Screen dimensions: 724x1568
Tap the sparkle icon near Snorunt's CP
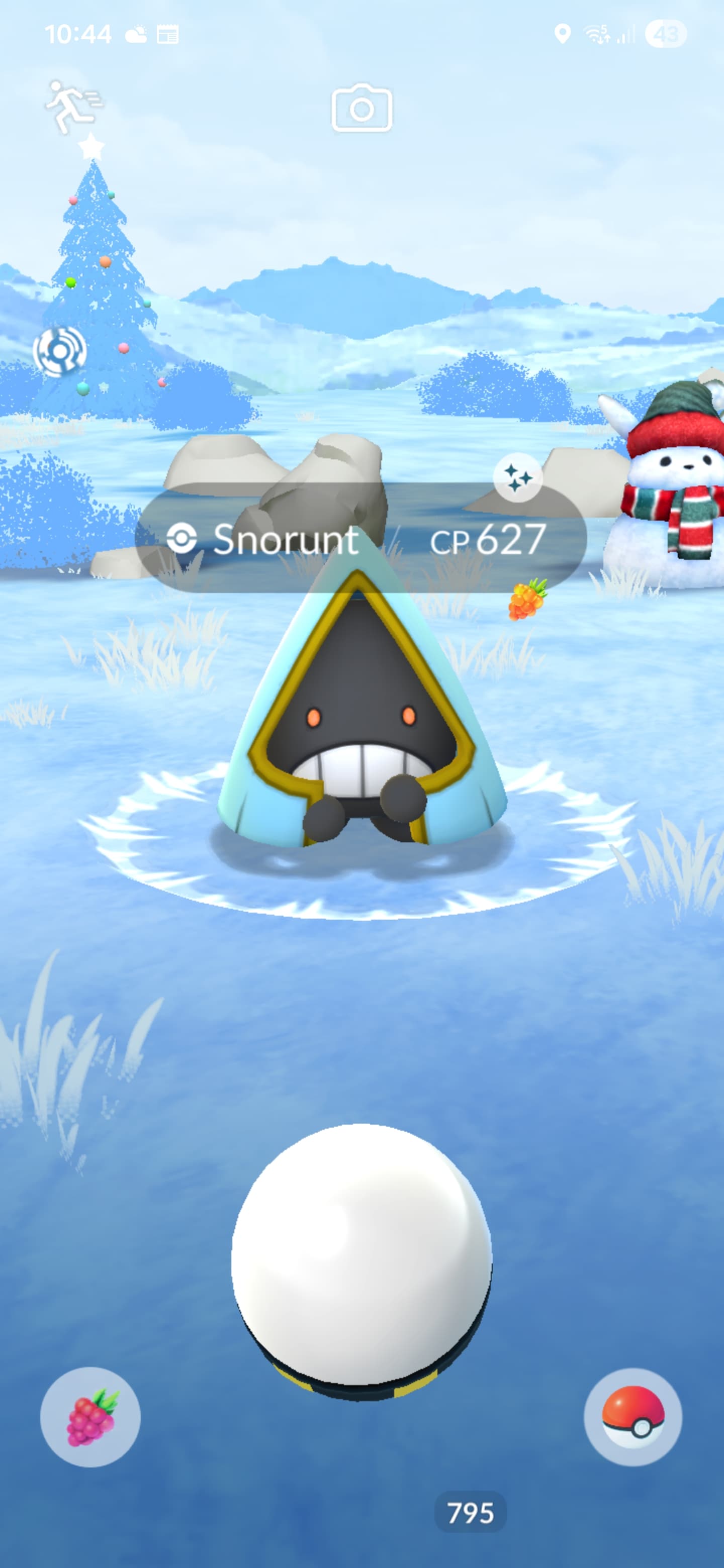(x=517, y=476)
